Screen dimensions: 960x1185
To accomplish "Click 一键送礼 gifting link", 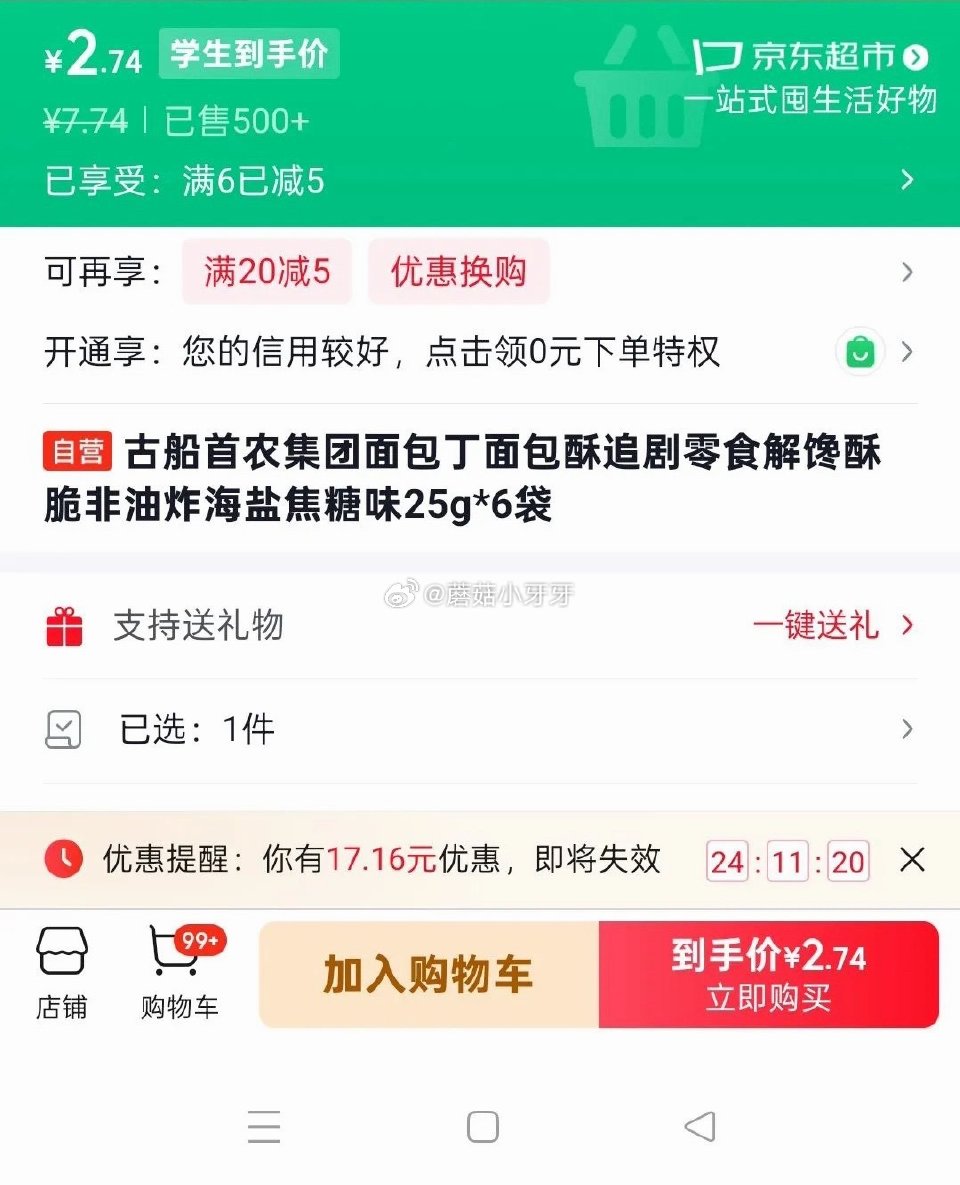I will (x=816, y=625).
